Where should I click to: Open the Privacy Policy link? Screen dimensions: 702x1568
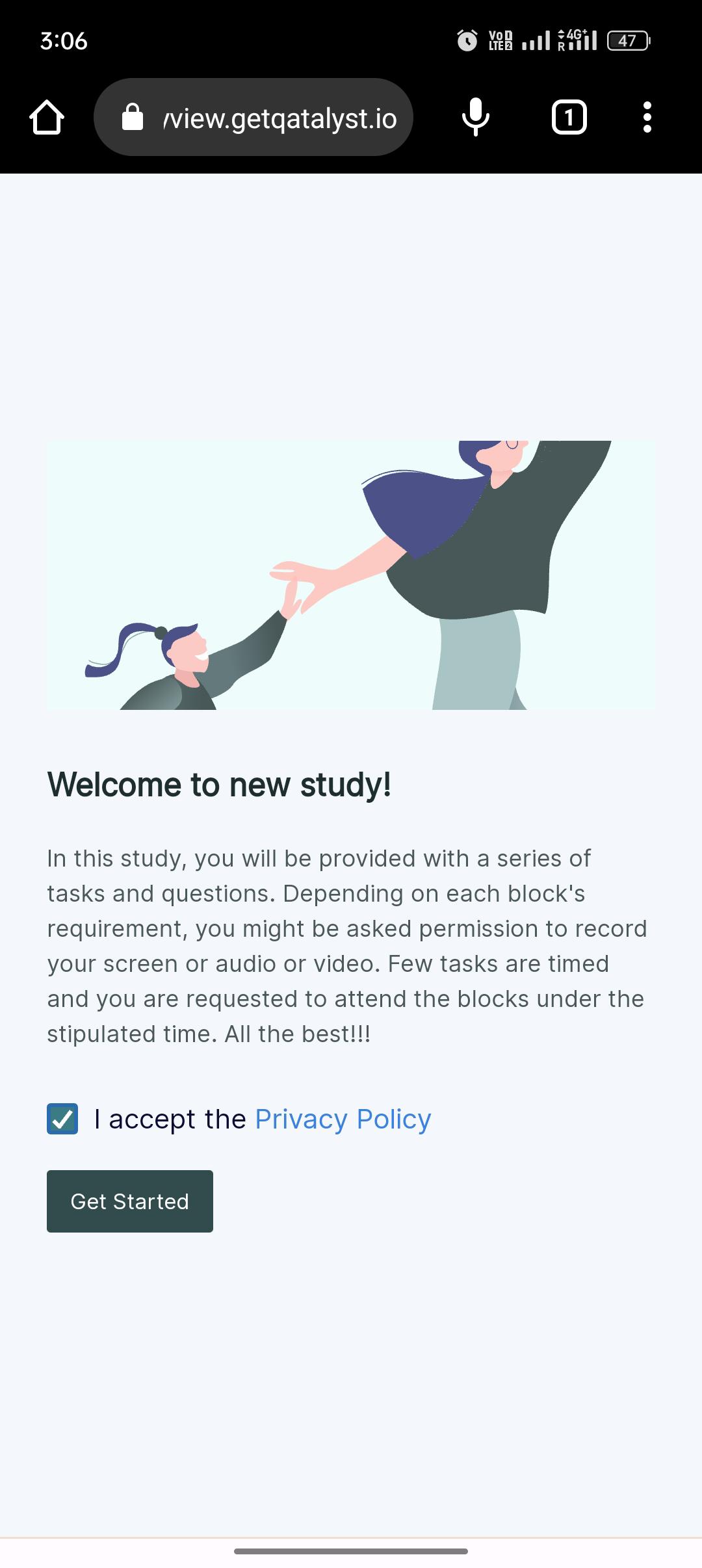343,1119
